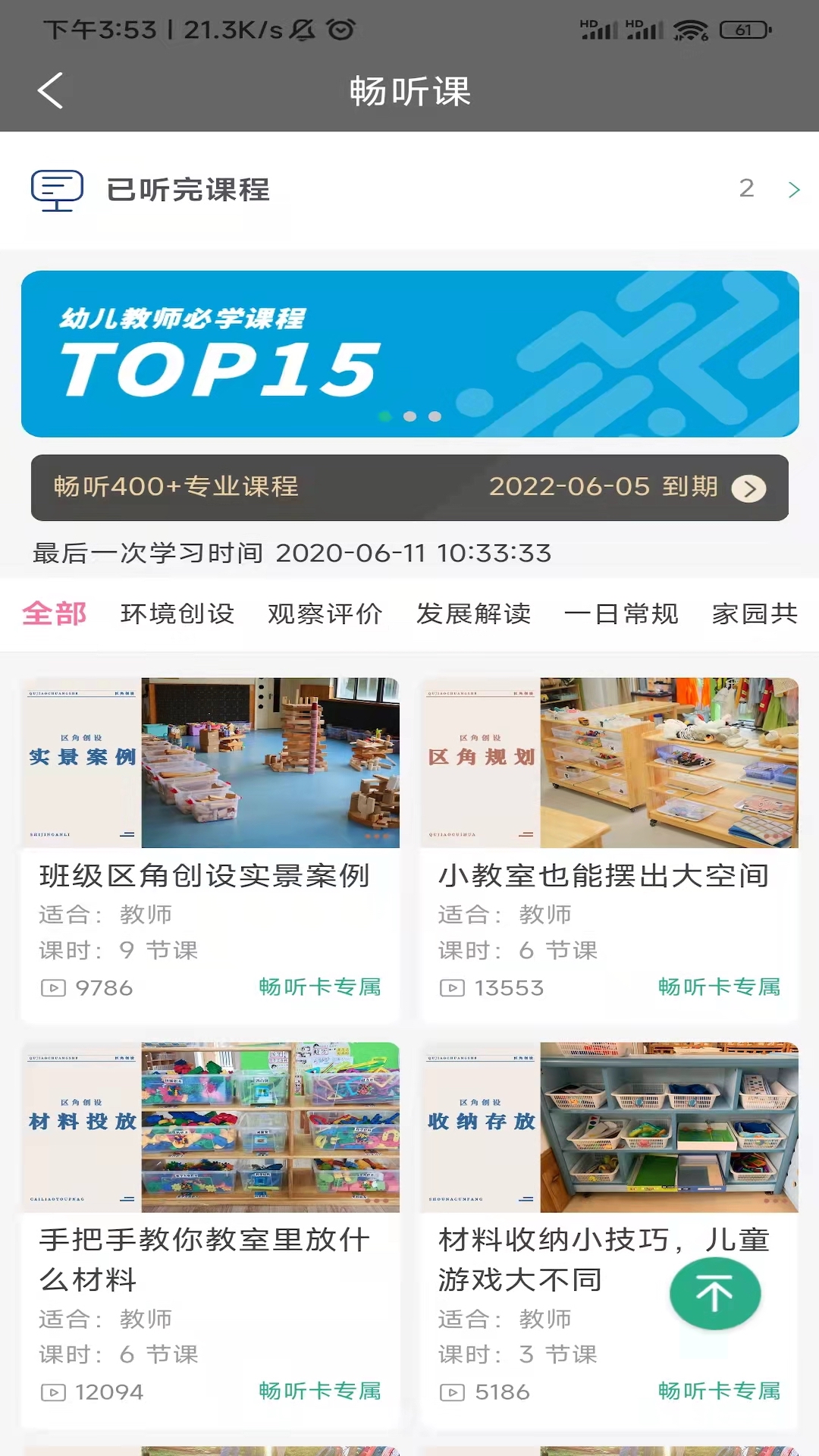Screen dimensions: 819x1456
Task: Select the 全部 tab
Action: (55, 614)
